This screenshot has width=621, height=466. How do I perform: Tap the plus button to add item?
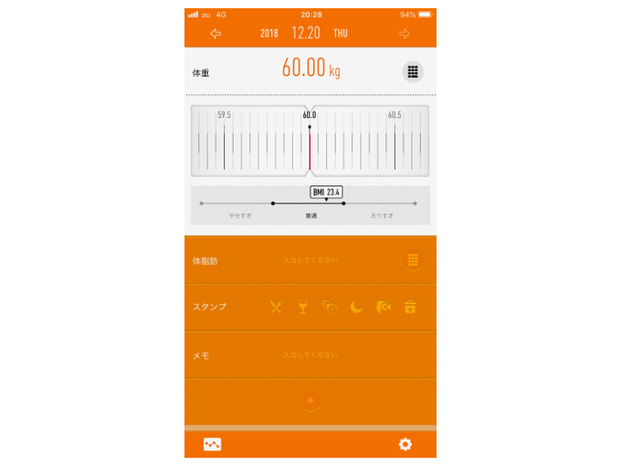[310, 401]
